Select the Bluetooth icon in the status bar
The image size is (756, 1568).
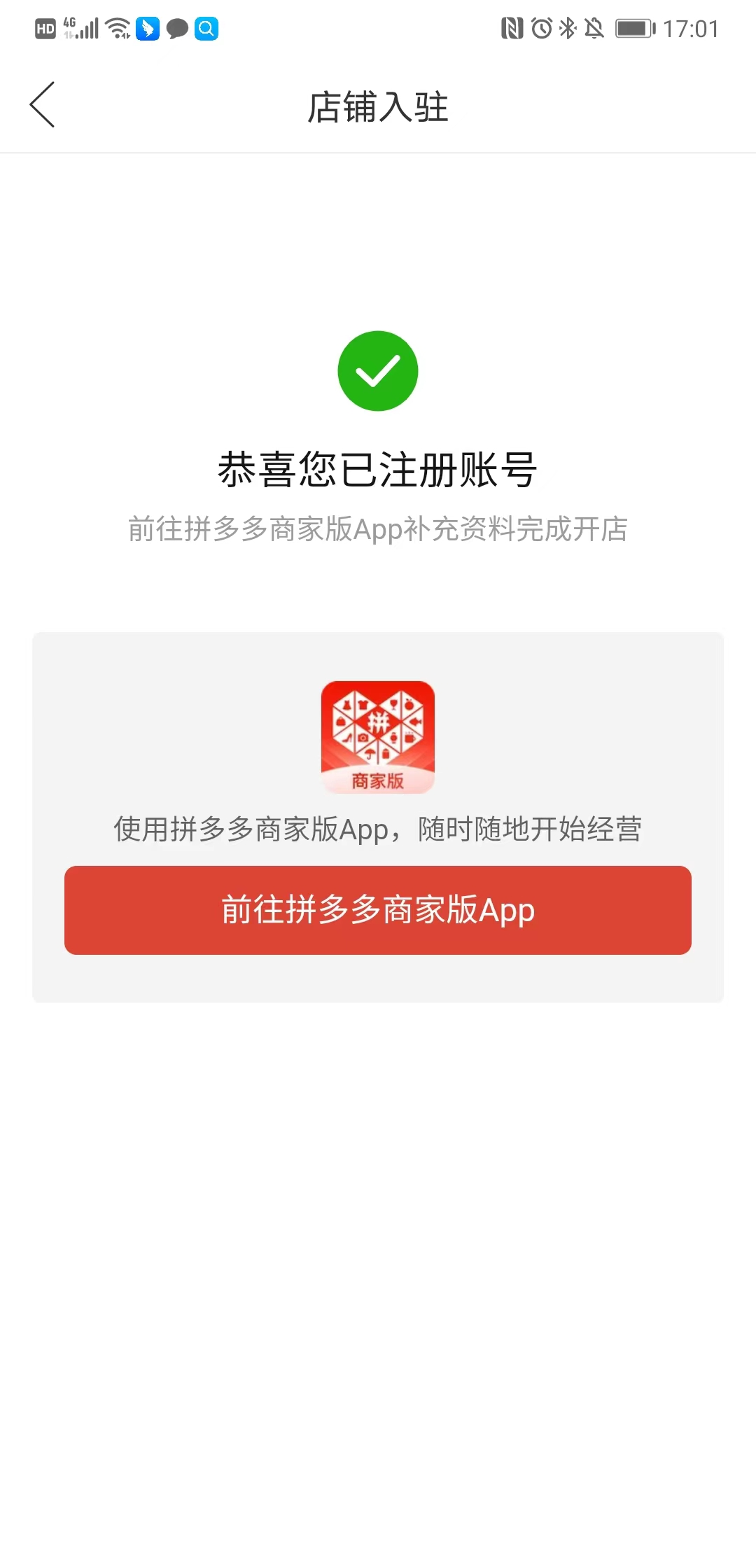click(x=566, y=28)
